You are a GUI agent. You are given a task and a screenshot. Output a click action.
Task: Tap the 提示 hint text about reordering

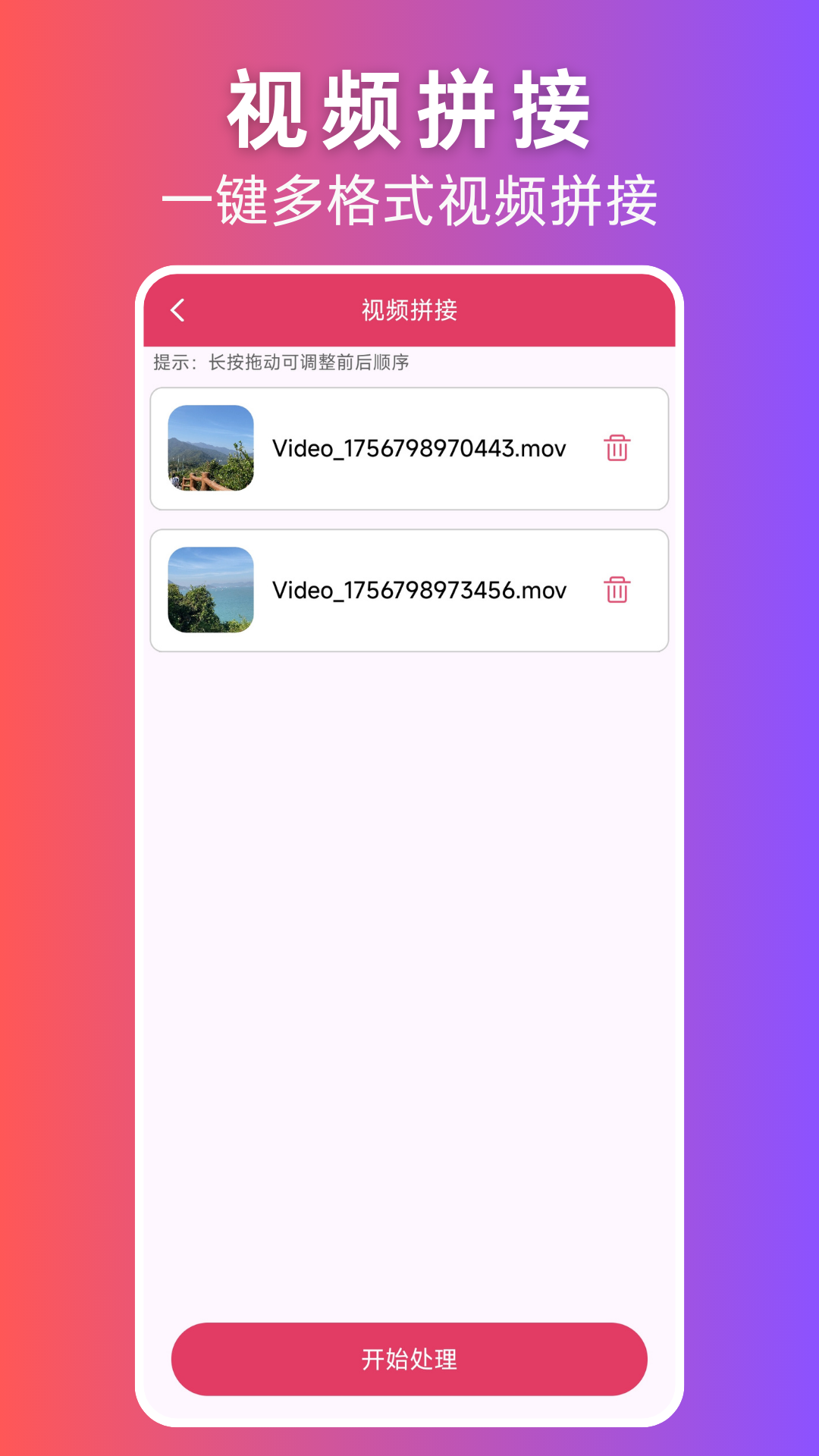coord(281,362)
